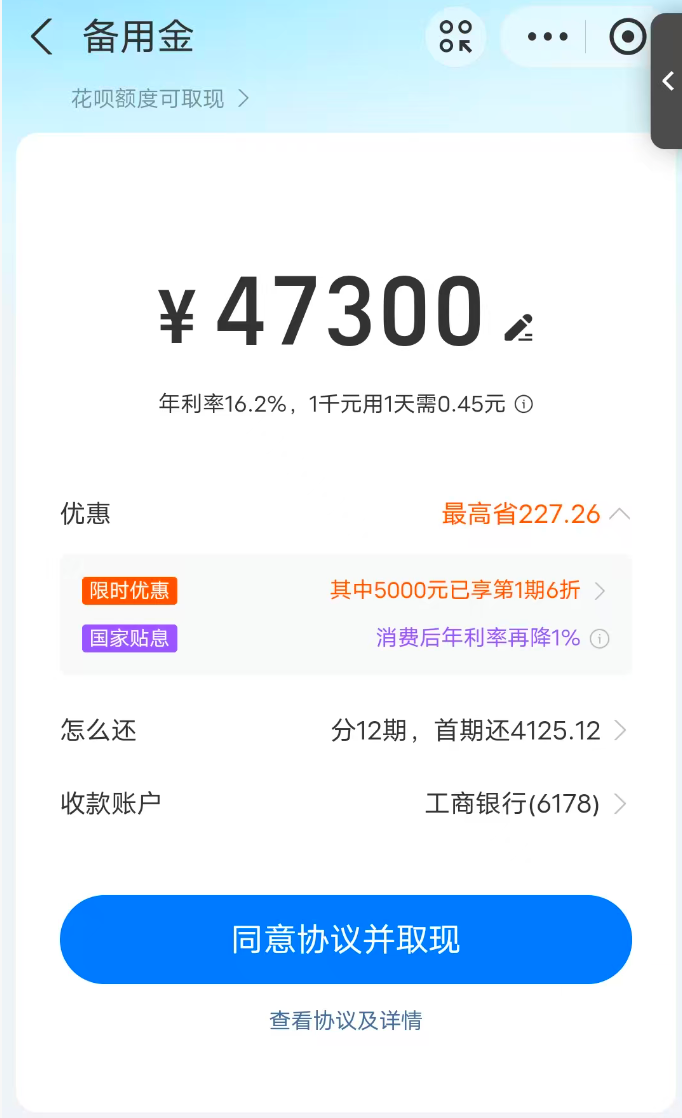Open 花呗额度可取现 link
Image resolution: width=682 pixels, height=1118 pixels.
[x=159, y=99]
